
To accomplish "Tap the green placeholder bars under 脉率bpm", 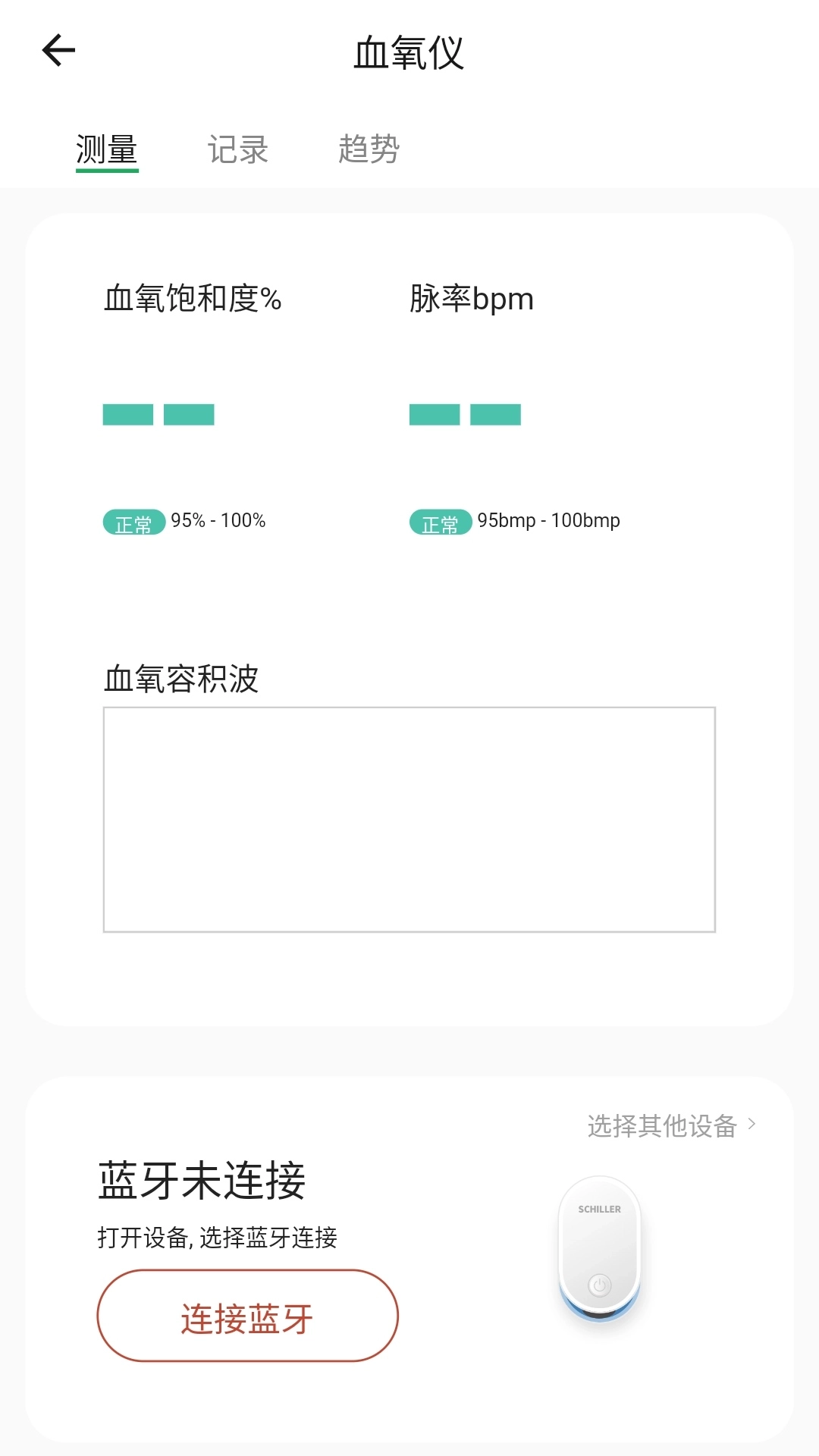I will (x=464, y=415).
